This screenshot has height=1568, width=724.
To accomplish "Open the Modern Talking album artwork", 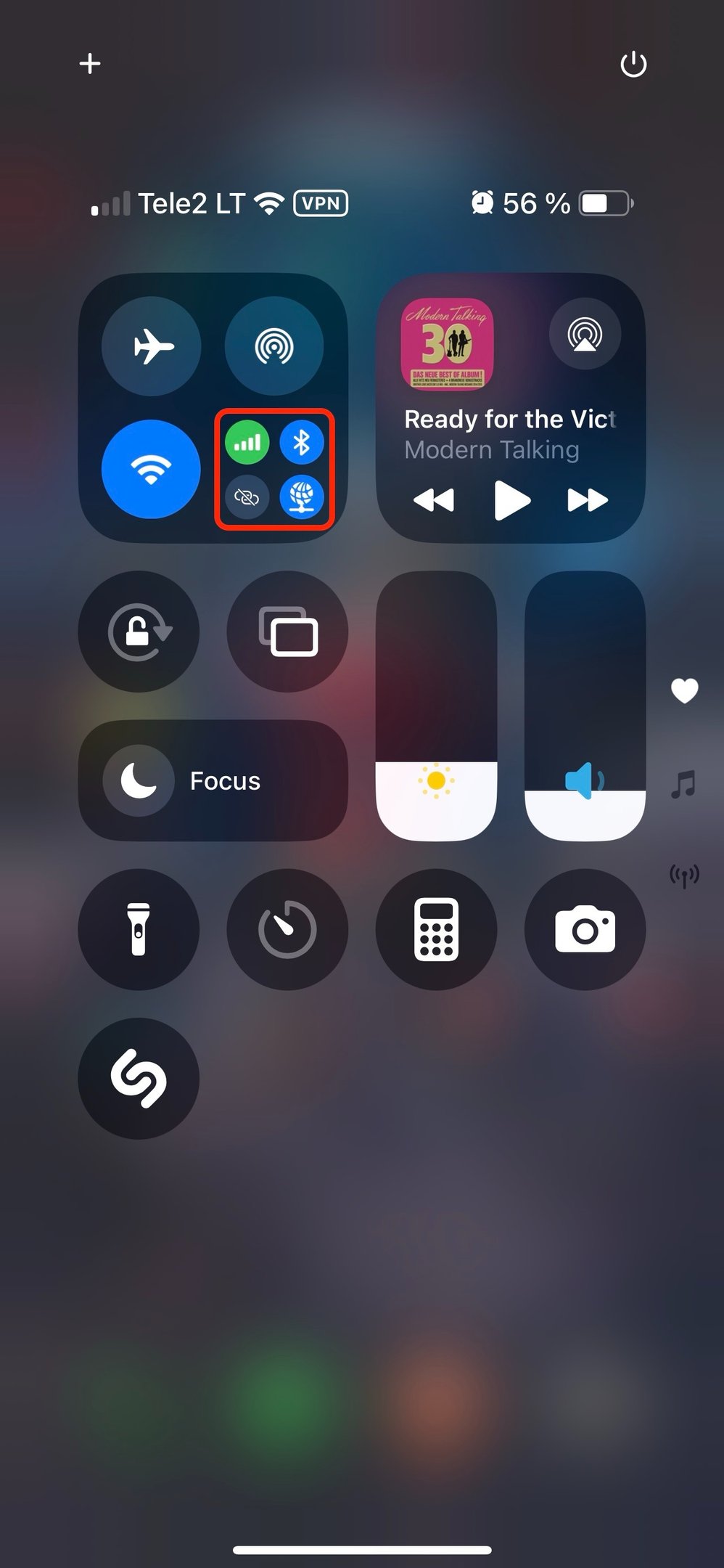I will [x=447, y=343].
